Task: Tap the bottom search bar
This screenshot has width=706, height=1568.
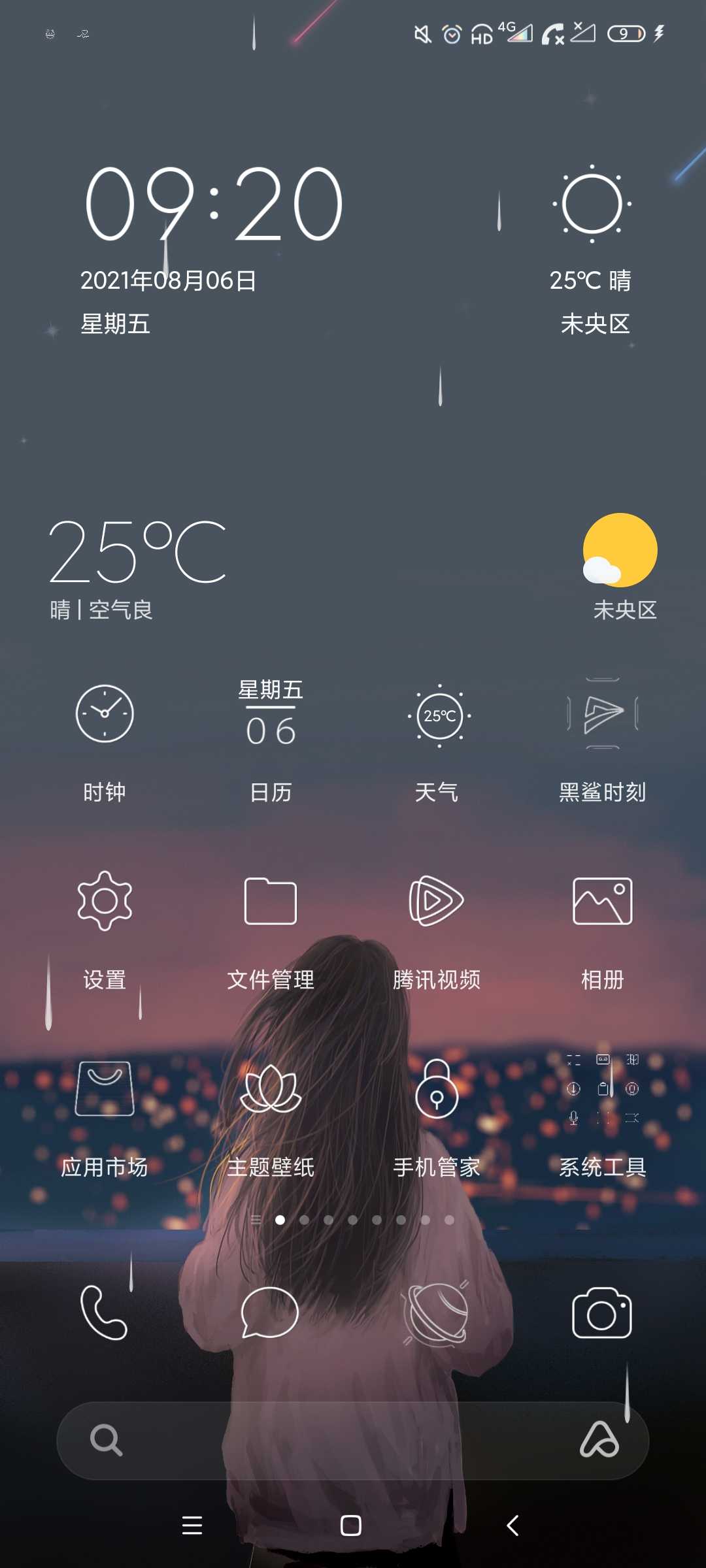Action: pyautogui.click(x=353, y=1441)
